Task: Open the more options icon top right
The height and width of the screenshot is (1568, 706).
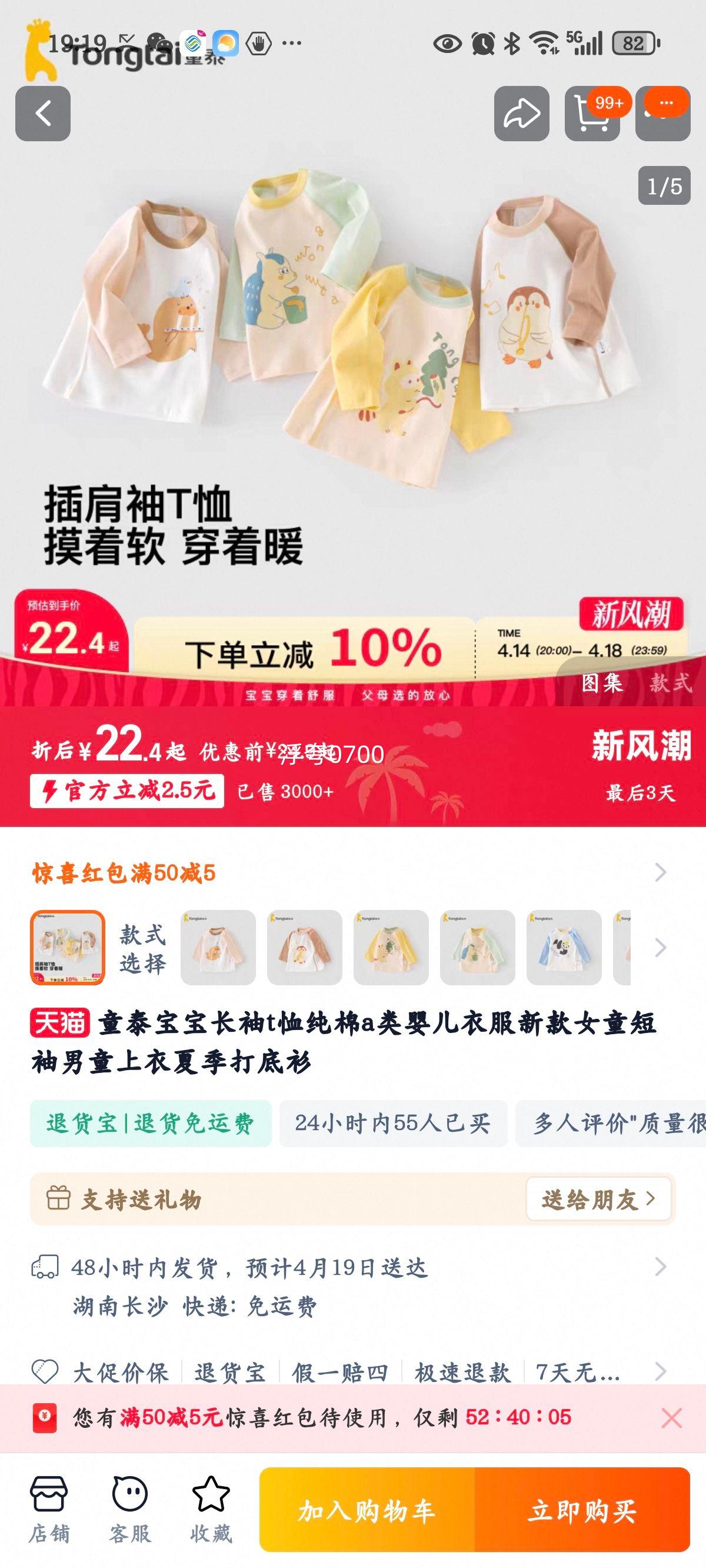Action: [664, 112]
